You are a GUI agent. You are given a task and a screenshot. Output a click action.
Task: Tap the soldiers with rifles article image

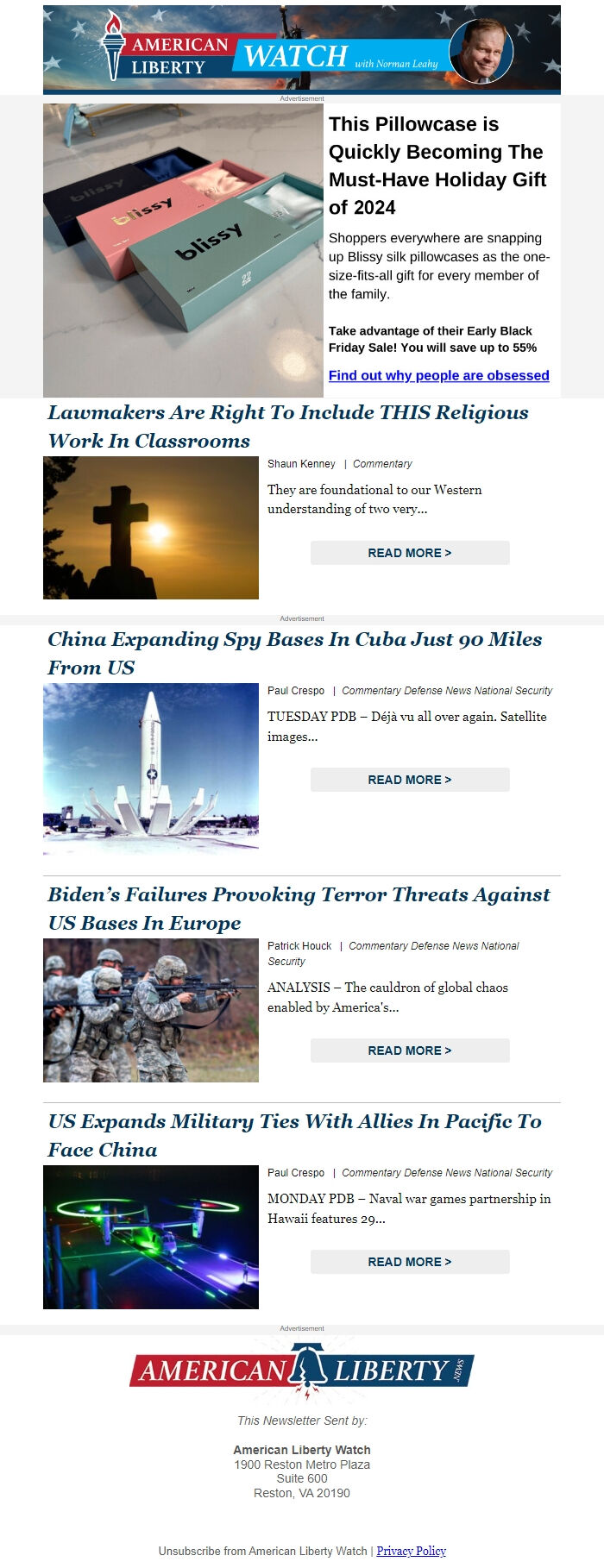pyautogui.click(x=151, y=1010)
